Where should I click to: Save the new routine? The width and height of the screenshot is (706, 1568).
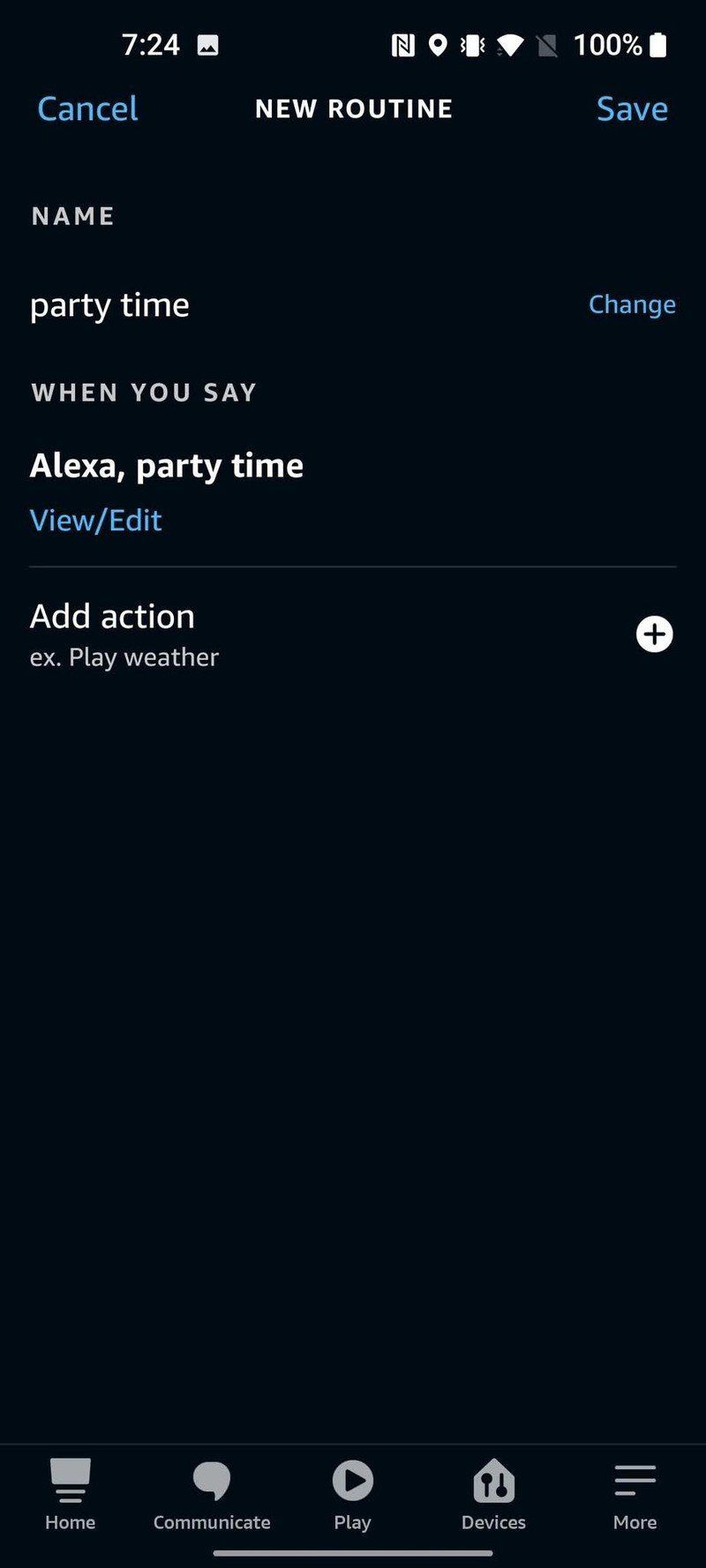pyautogui.click(x=632, y=109)
